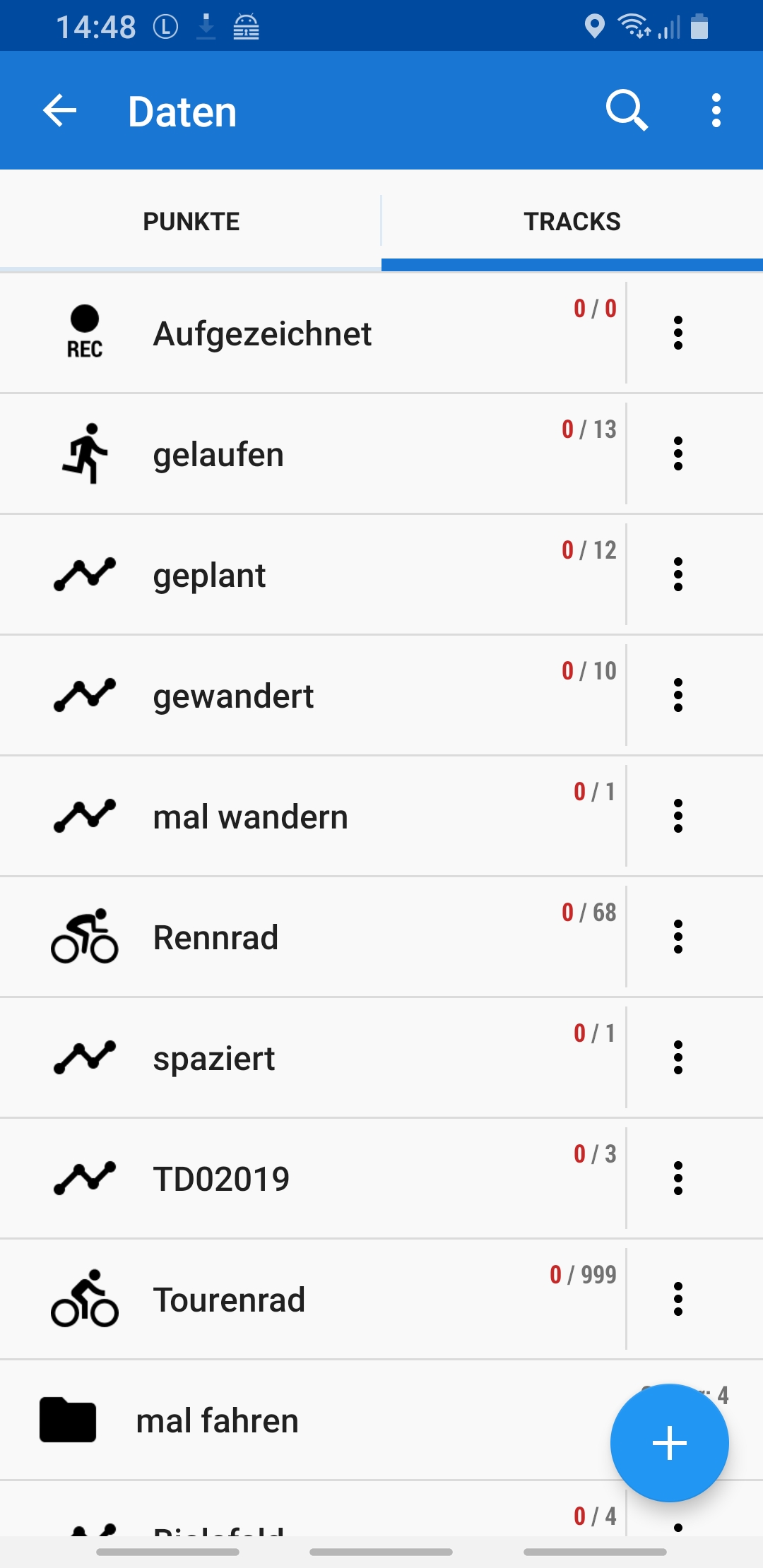Select the TRACKS tab
763x1568 pixels.
572,222
